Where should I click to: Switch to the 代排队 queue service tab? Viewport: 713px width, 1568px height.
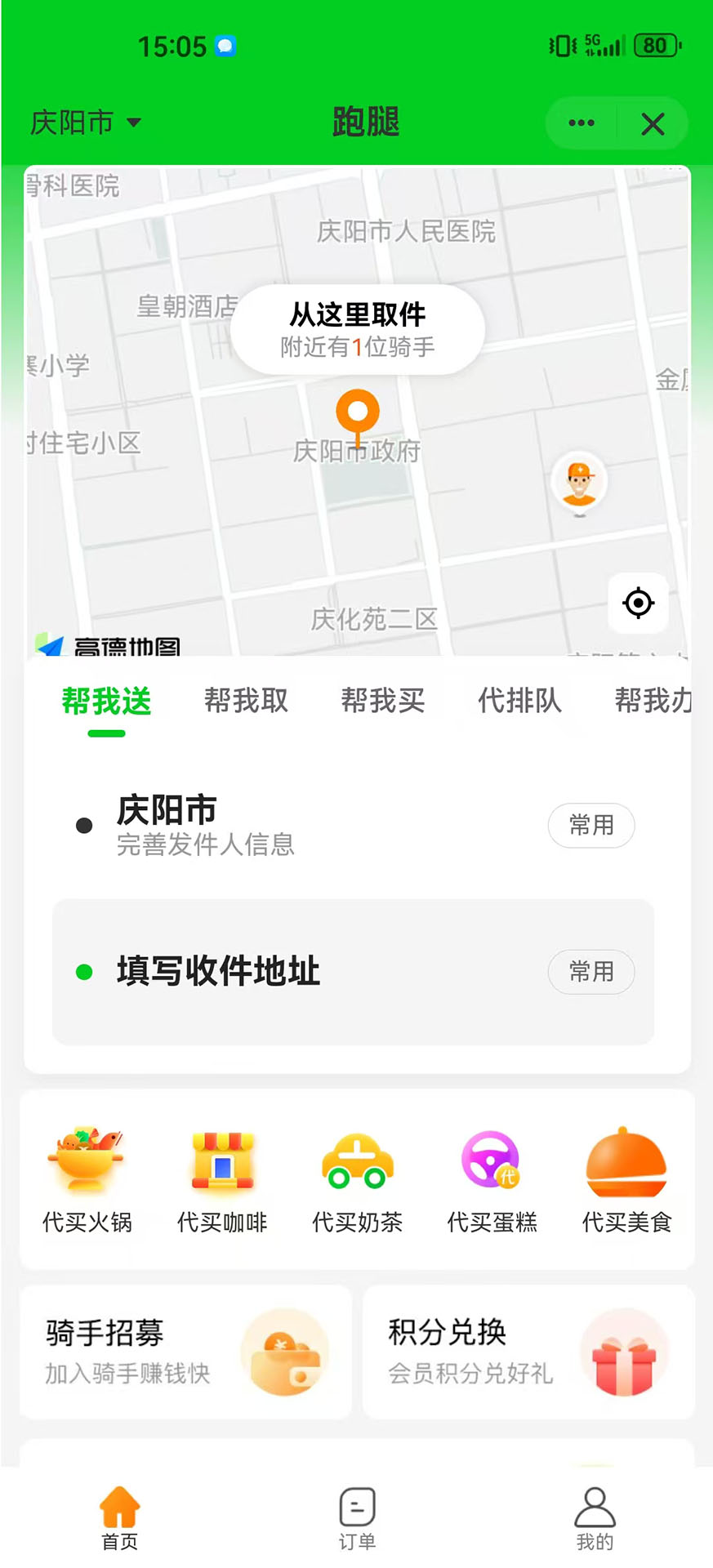point(519,701)
